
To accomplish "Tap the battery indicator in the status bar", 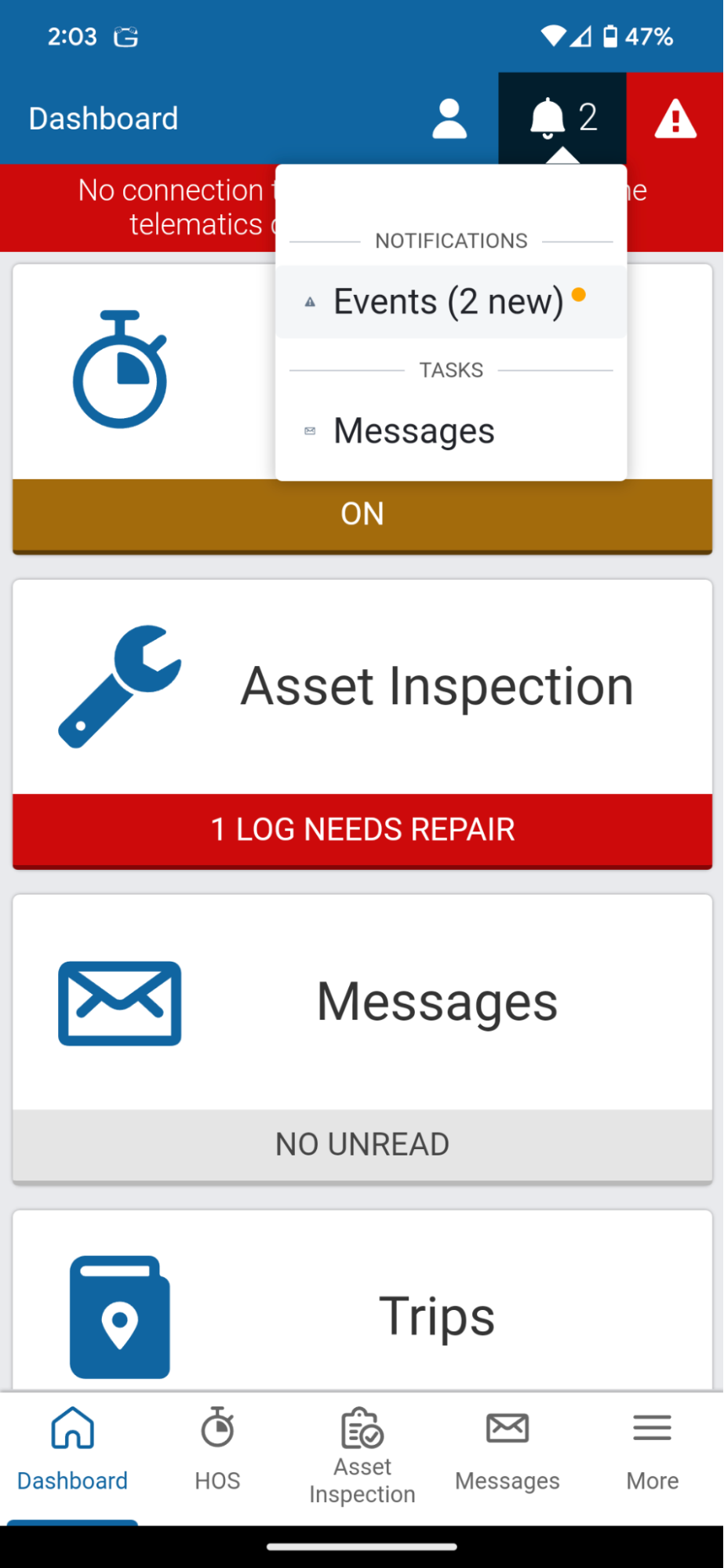I will pos(609,35).
